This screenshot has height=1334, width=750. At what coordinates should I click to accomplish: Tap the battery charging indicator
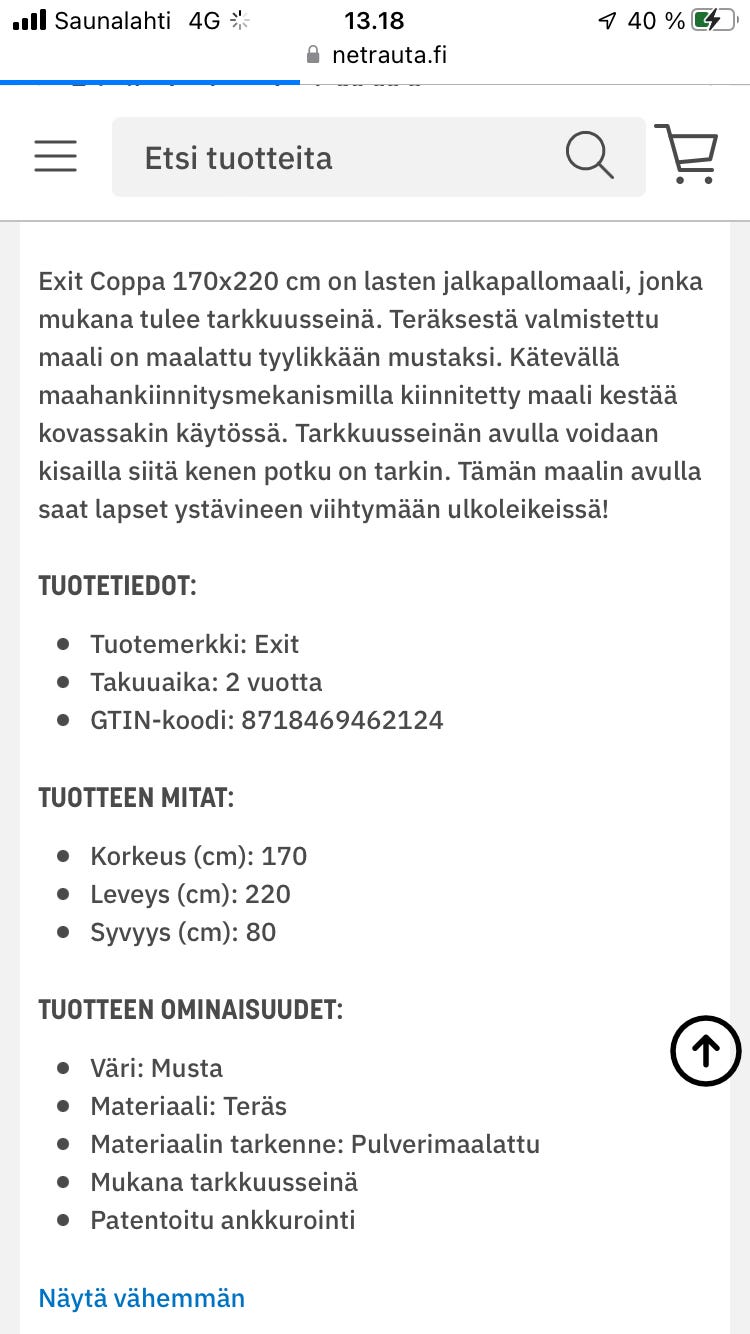[713, 20]
